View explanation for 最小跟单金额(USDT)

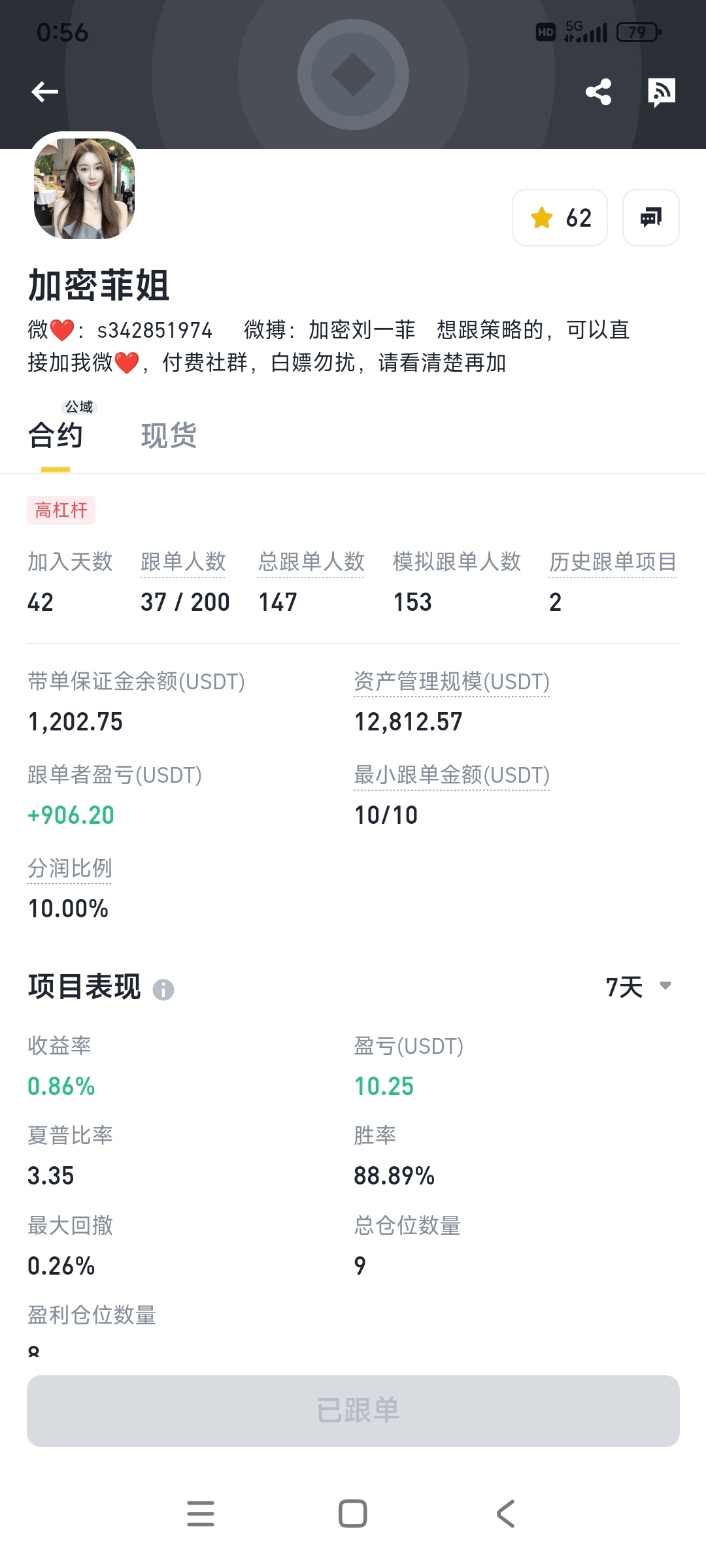click(x=452, y=775)
